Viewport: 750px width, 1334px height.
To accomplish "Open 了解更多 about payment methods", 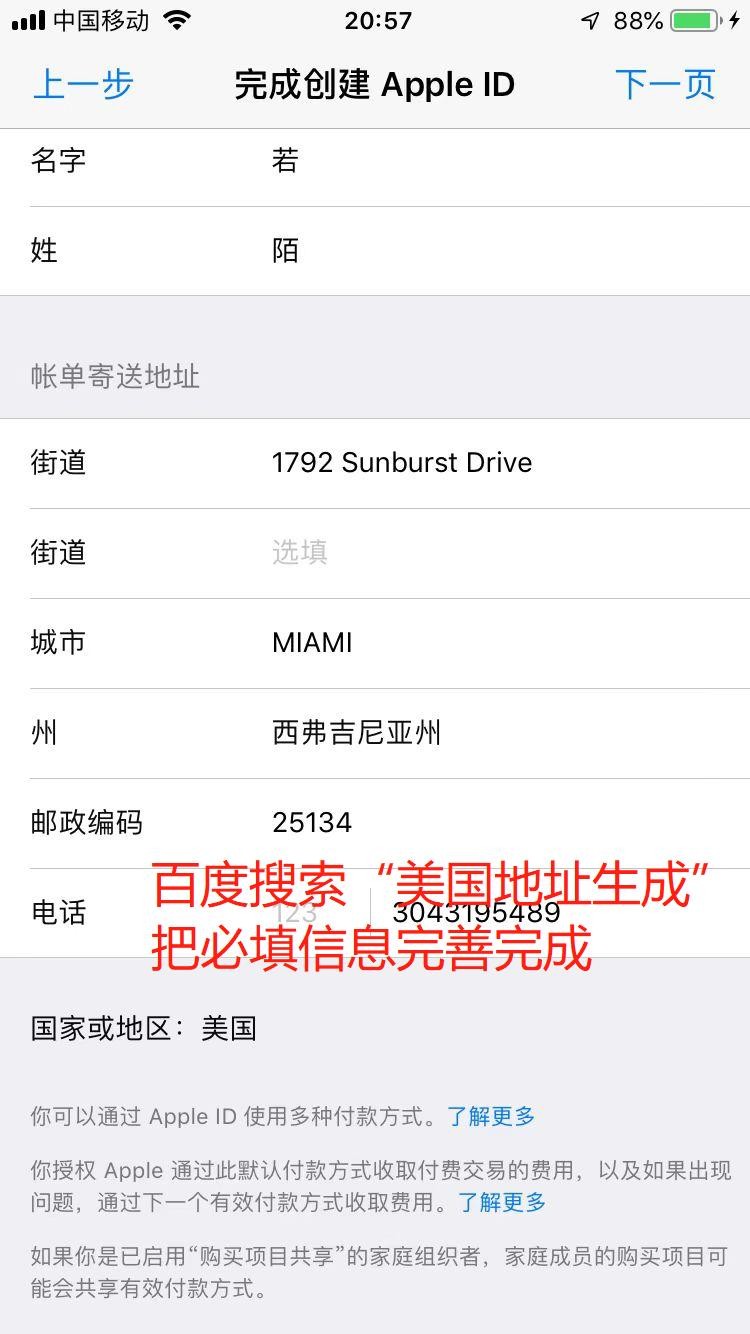I will (x=491, y=1116).
